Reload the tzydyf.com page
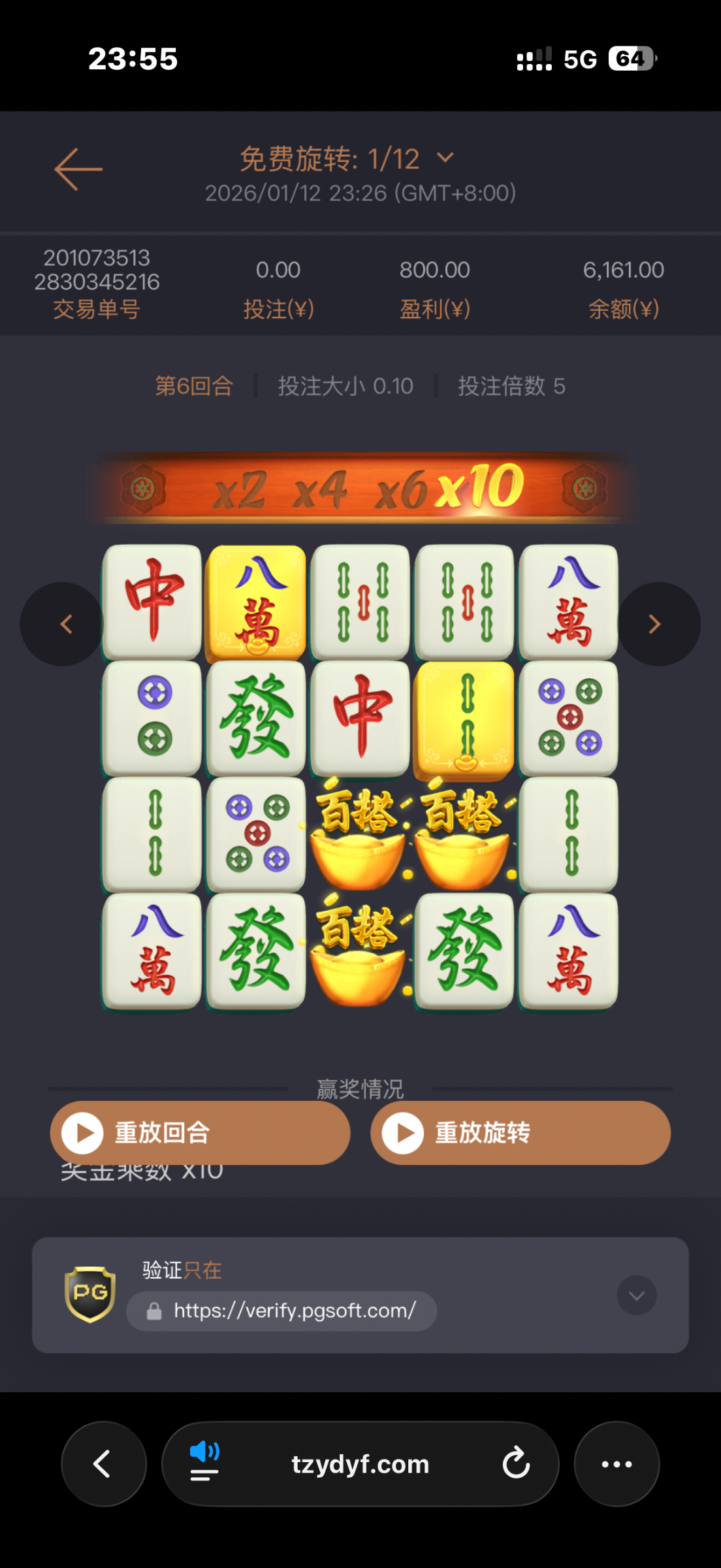 pos(516,1463)
